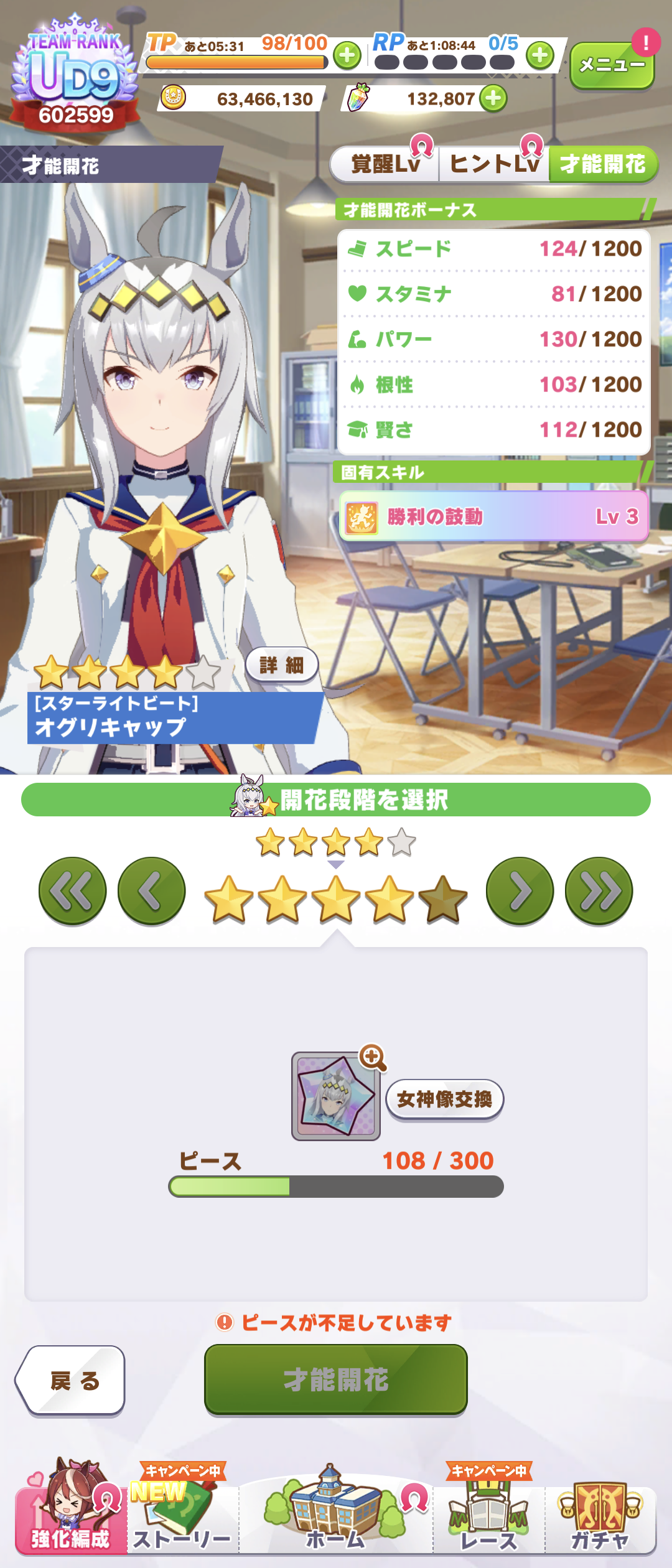Jump to the lowest bloom stage
The width and height of the screenshot is (672, 1568).
73,891
